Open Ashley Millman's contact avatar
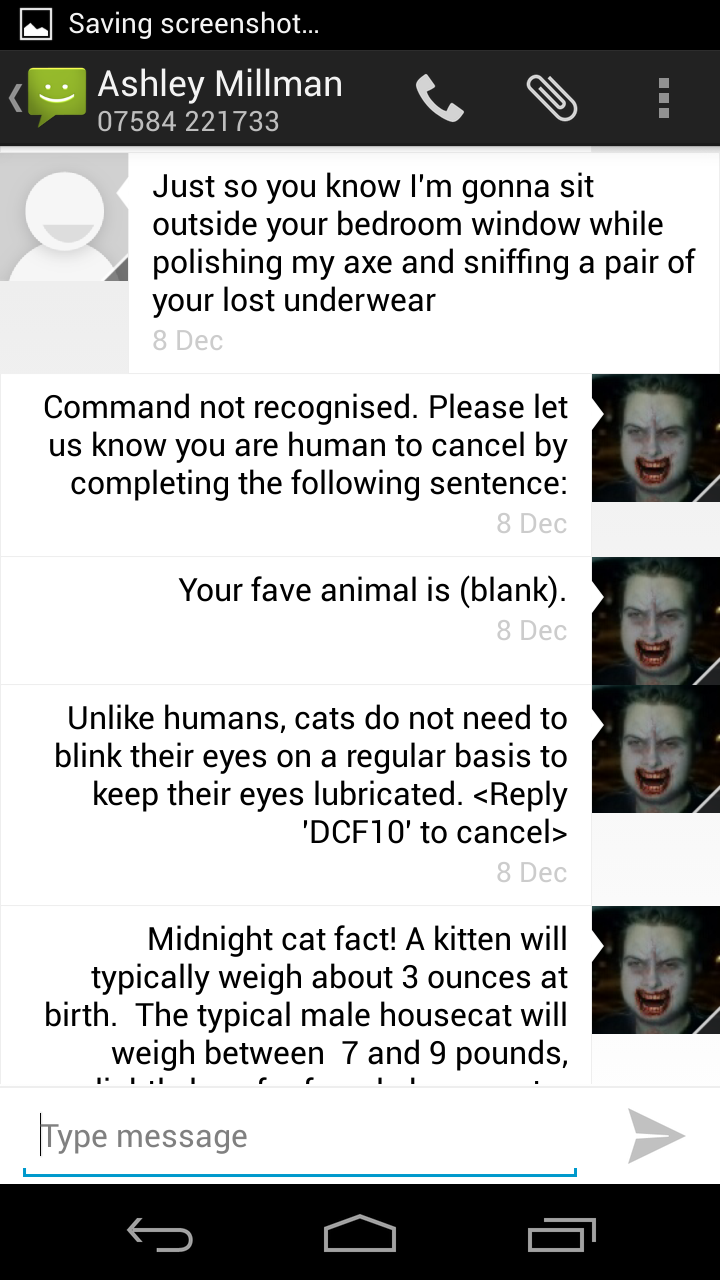The image size is (720, 1280). pos(65,217)
